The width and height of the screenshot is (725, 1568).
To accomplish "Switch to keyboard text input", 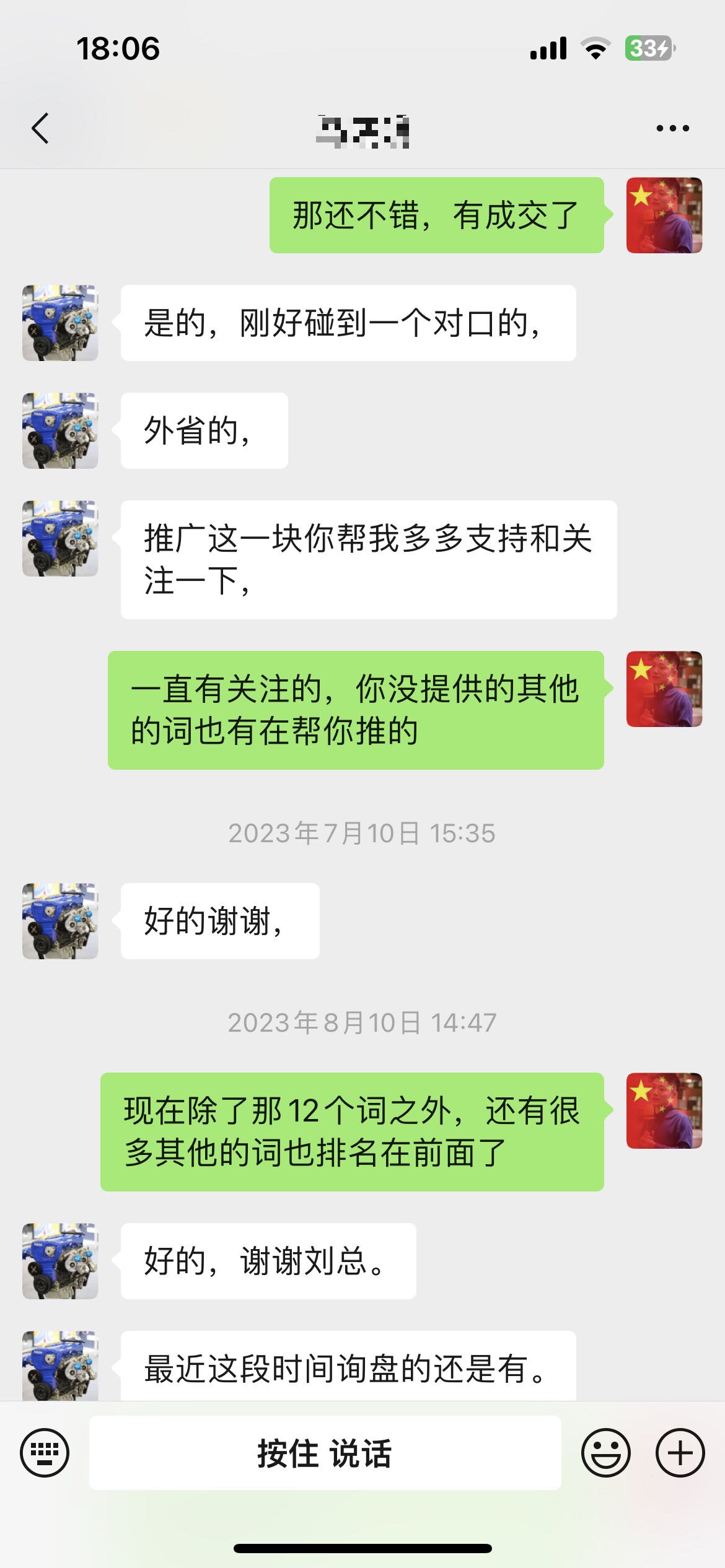I will 45,1452.
